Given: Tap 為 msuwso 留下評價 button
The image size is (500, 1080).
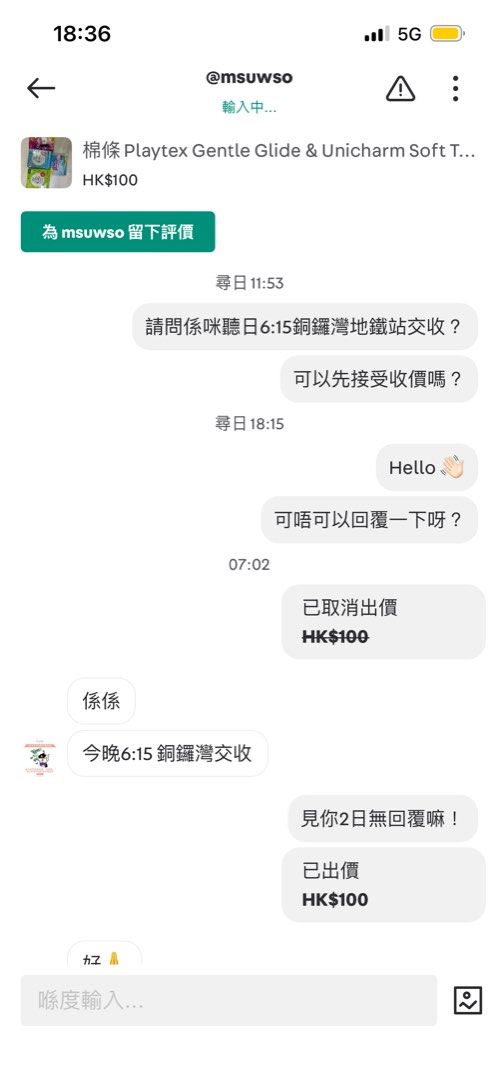Looking at the screenshot, I should coord(118,232).
